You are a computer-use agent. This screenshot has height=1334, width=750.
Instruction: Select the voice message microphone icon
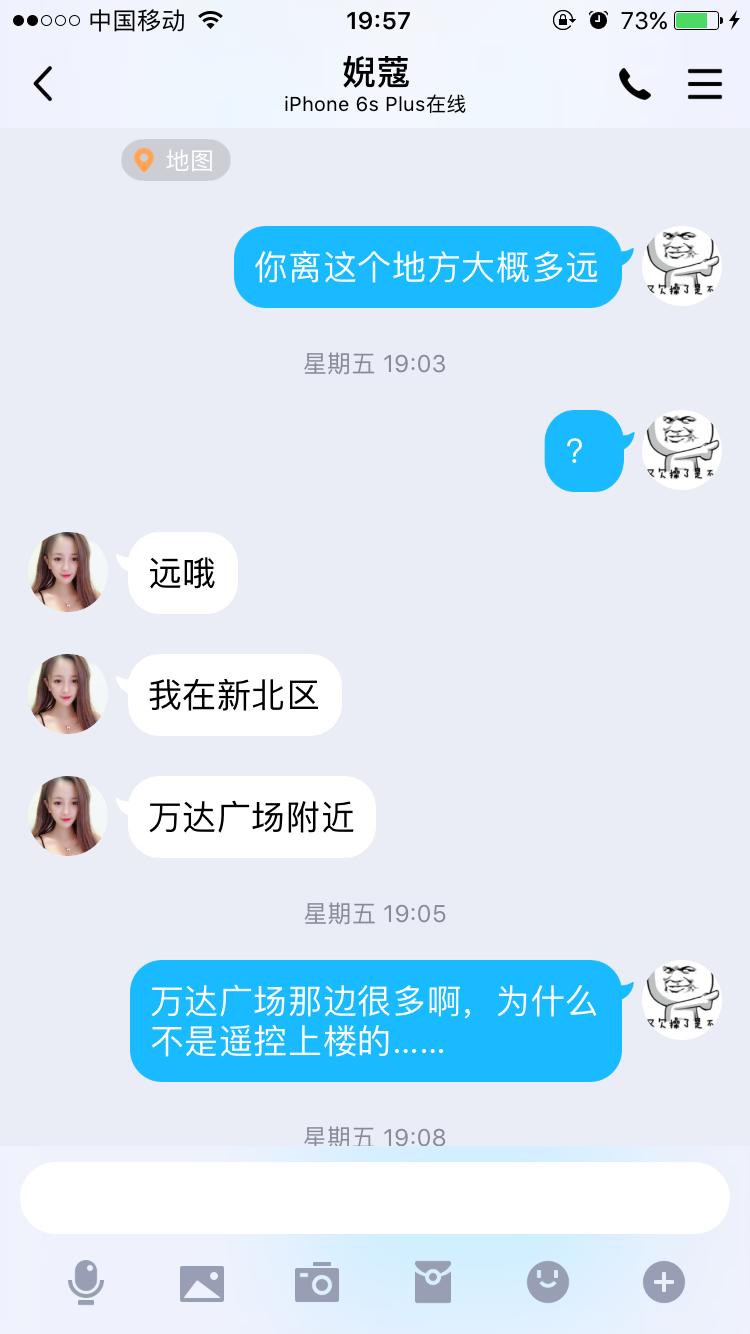click(86, 1281)
